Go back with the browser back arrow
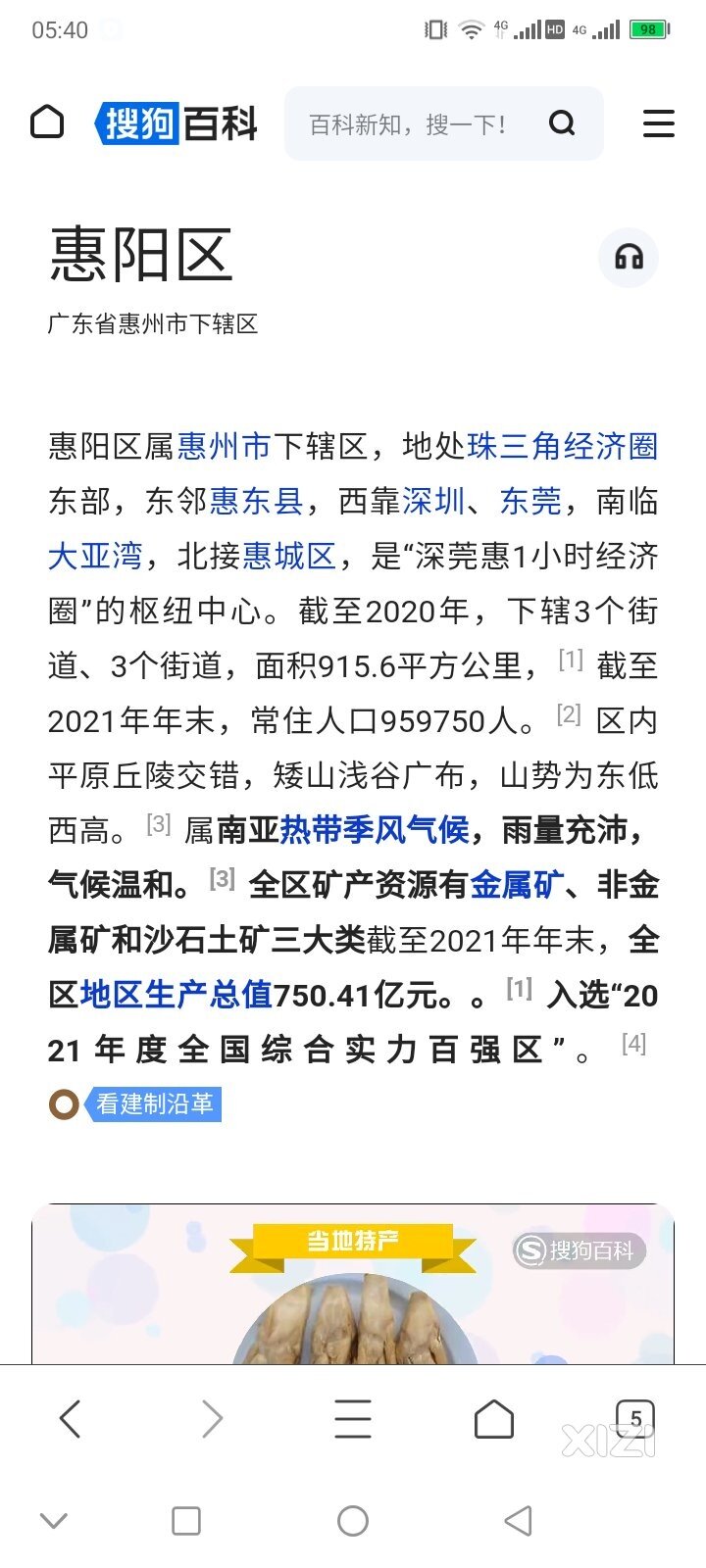 pos(70,1418)
